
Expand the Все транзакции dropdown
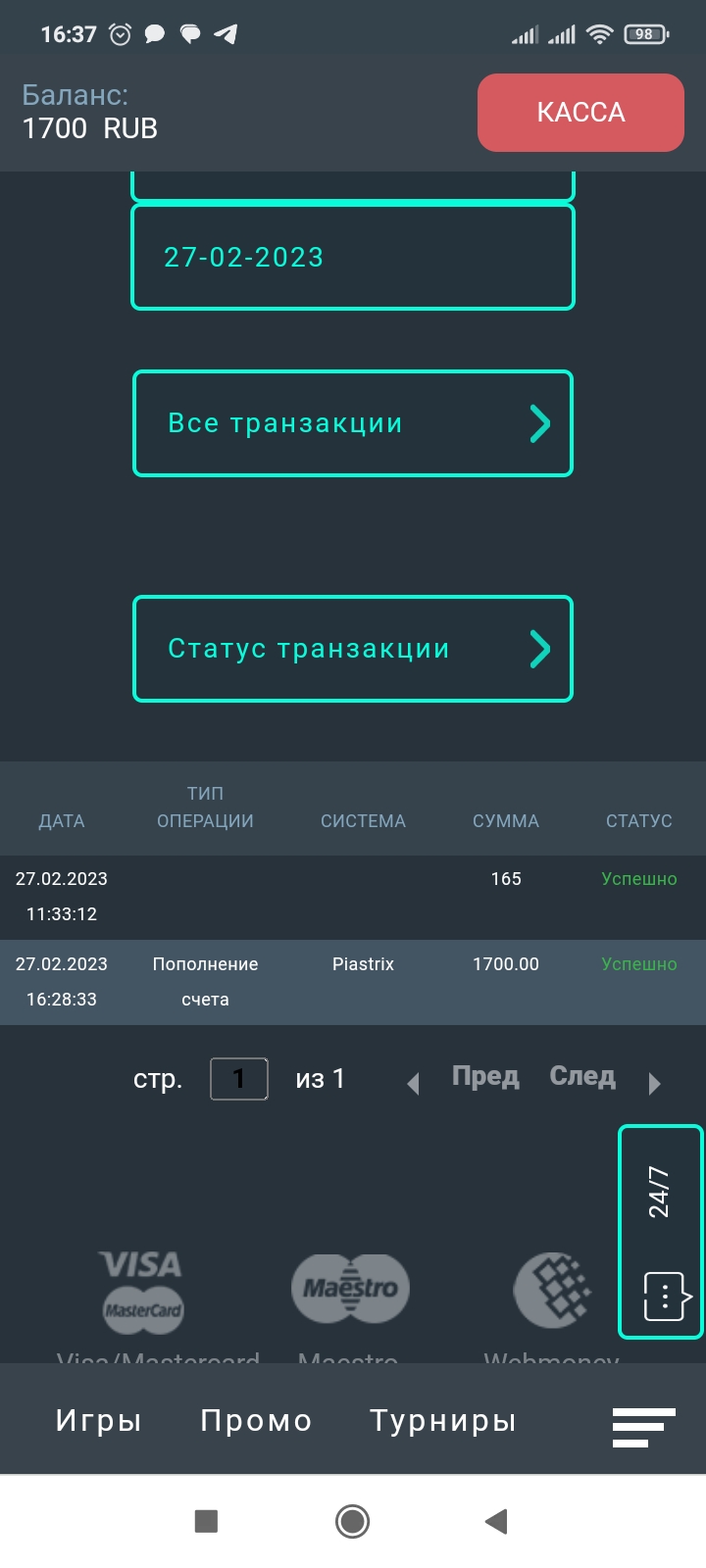coord(353,423)
